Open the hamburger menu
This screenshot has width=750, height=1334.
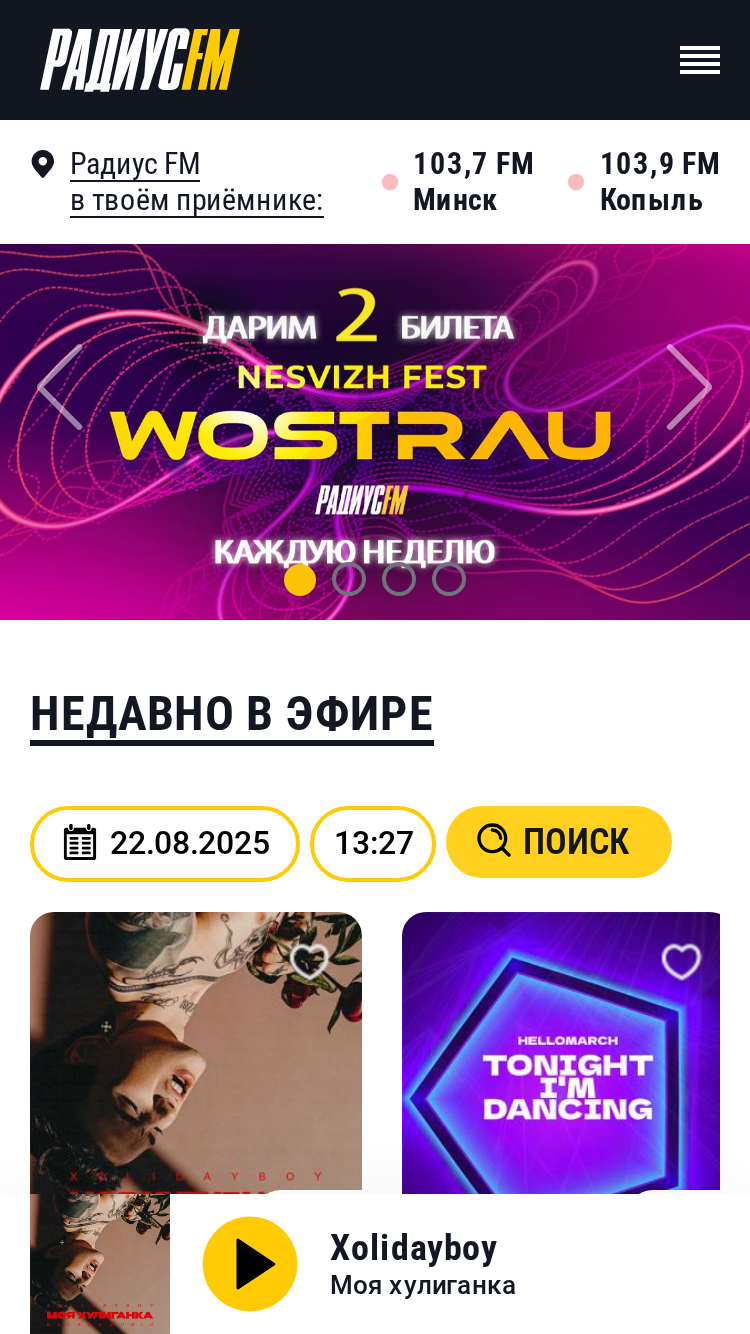coord(700,60)
